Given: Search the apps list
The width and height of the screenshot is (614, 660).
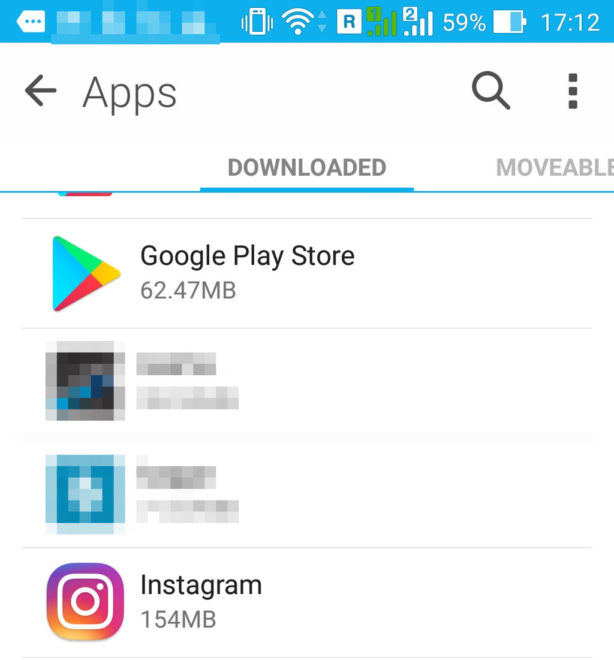Looking at the screenshot, I should (x=490, y=92).
